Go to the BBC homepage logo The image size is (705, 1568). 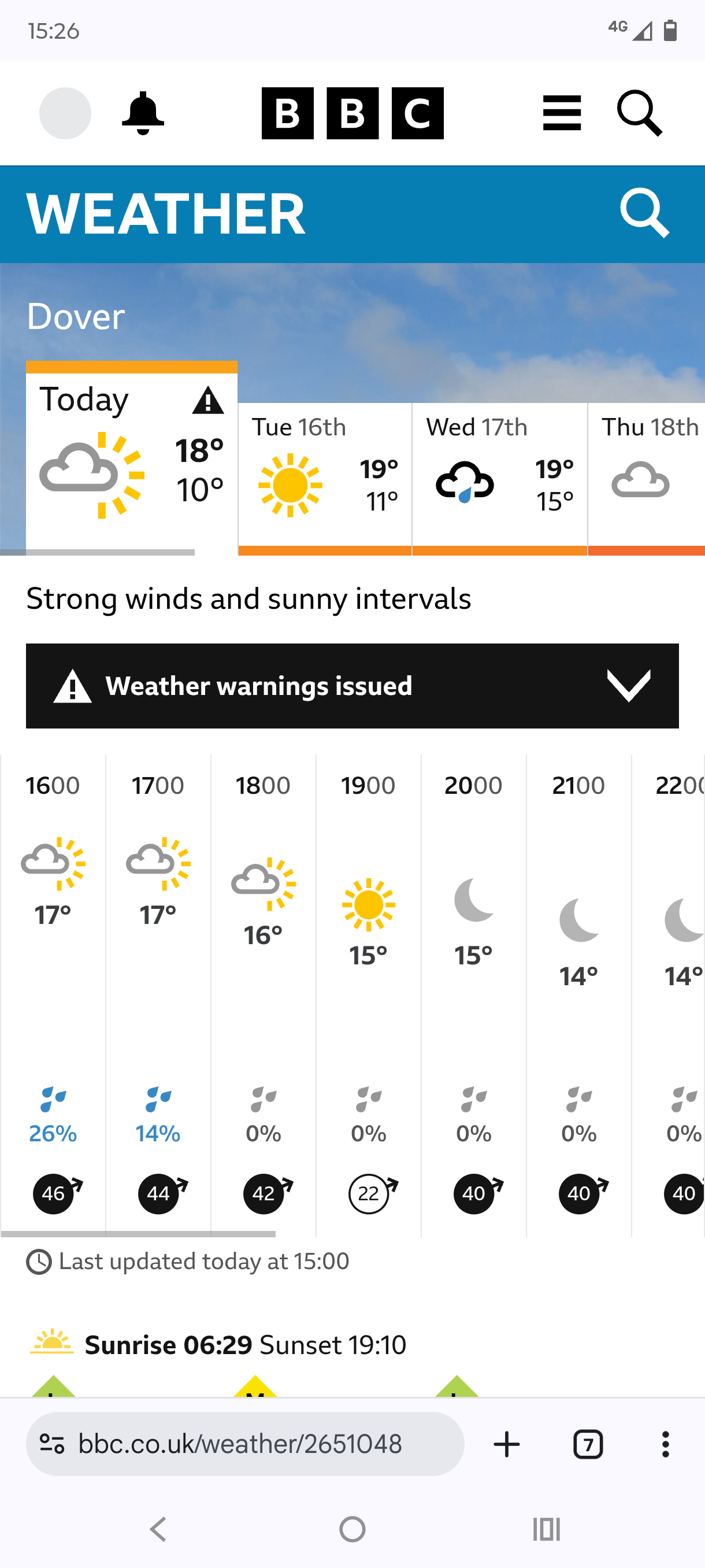pos(352,113)
